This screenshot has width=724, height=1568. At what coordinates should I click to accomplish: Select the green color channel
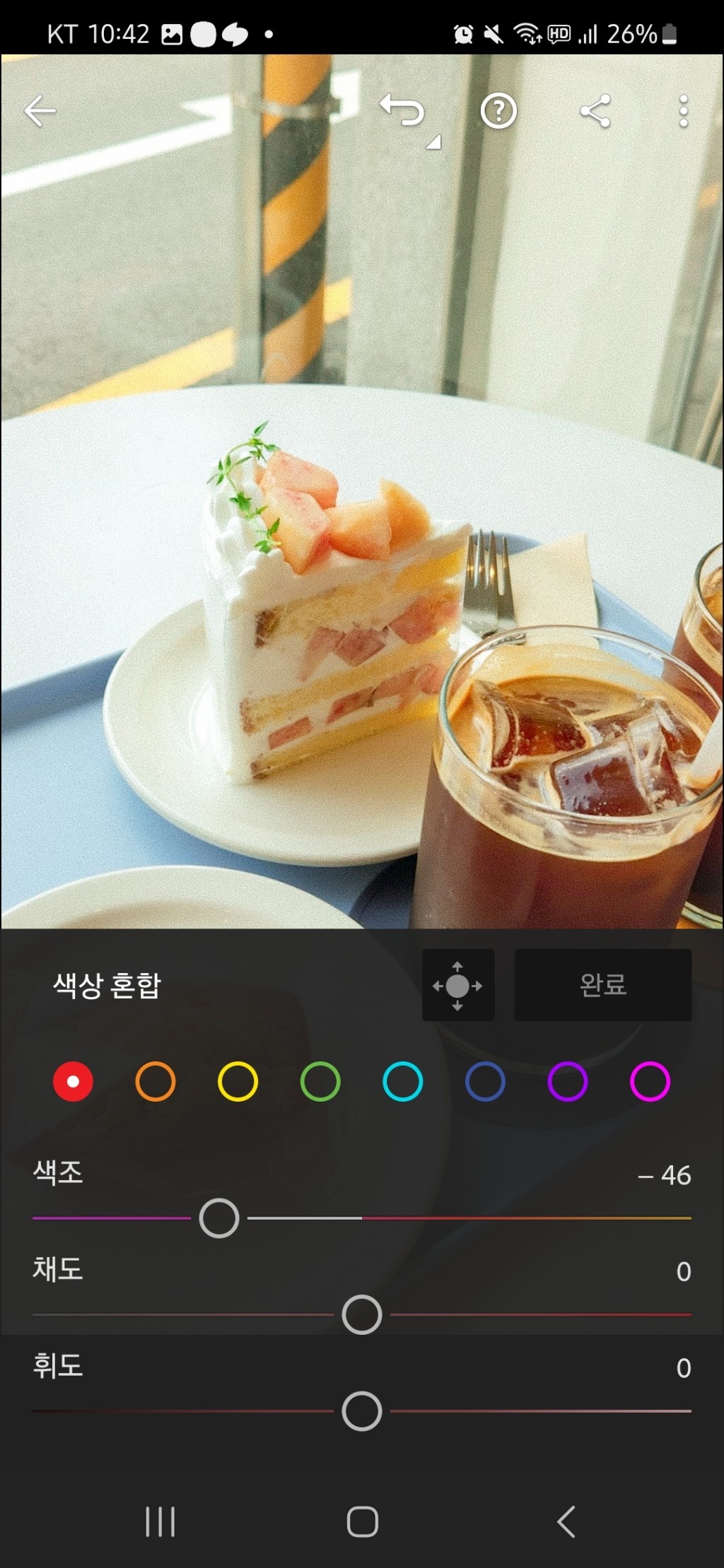320,1082
